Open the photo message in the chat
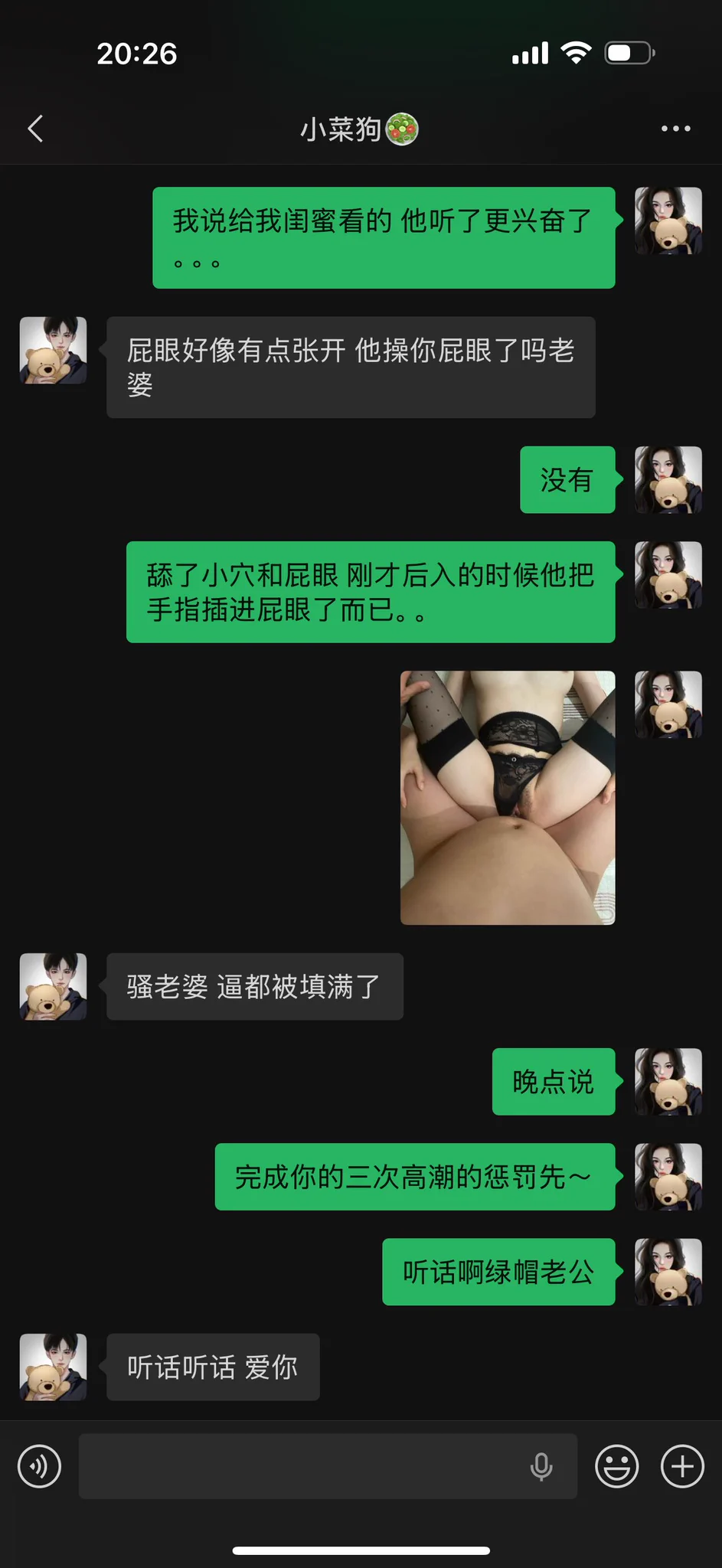This screenshot has width=722, height=1568. 508,798
